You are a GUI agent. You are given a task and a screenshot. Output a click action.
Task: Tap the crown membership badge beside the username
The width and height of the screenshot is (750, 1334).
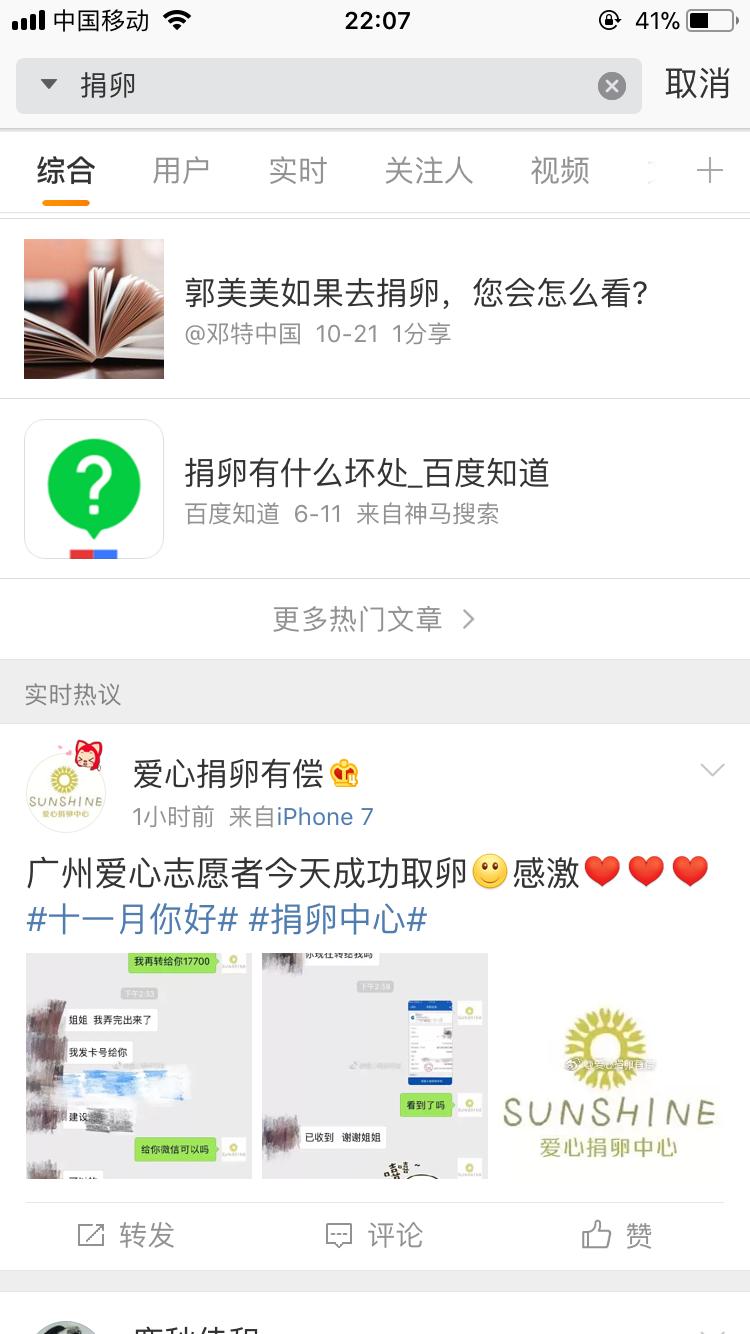click(344, 774)
